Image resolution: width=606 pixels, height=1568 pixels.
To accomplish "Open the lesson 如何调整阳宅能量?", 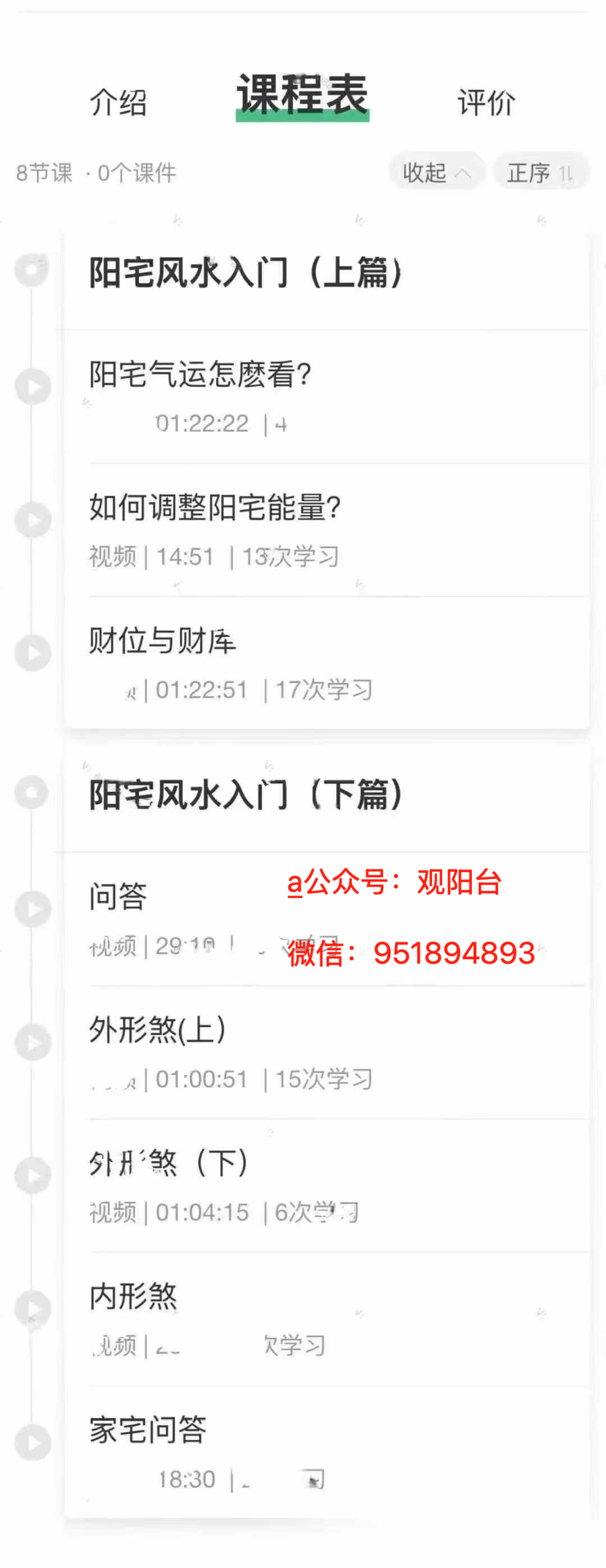I will coord(214,508).
